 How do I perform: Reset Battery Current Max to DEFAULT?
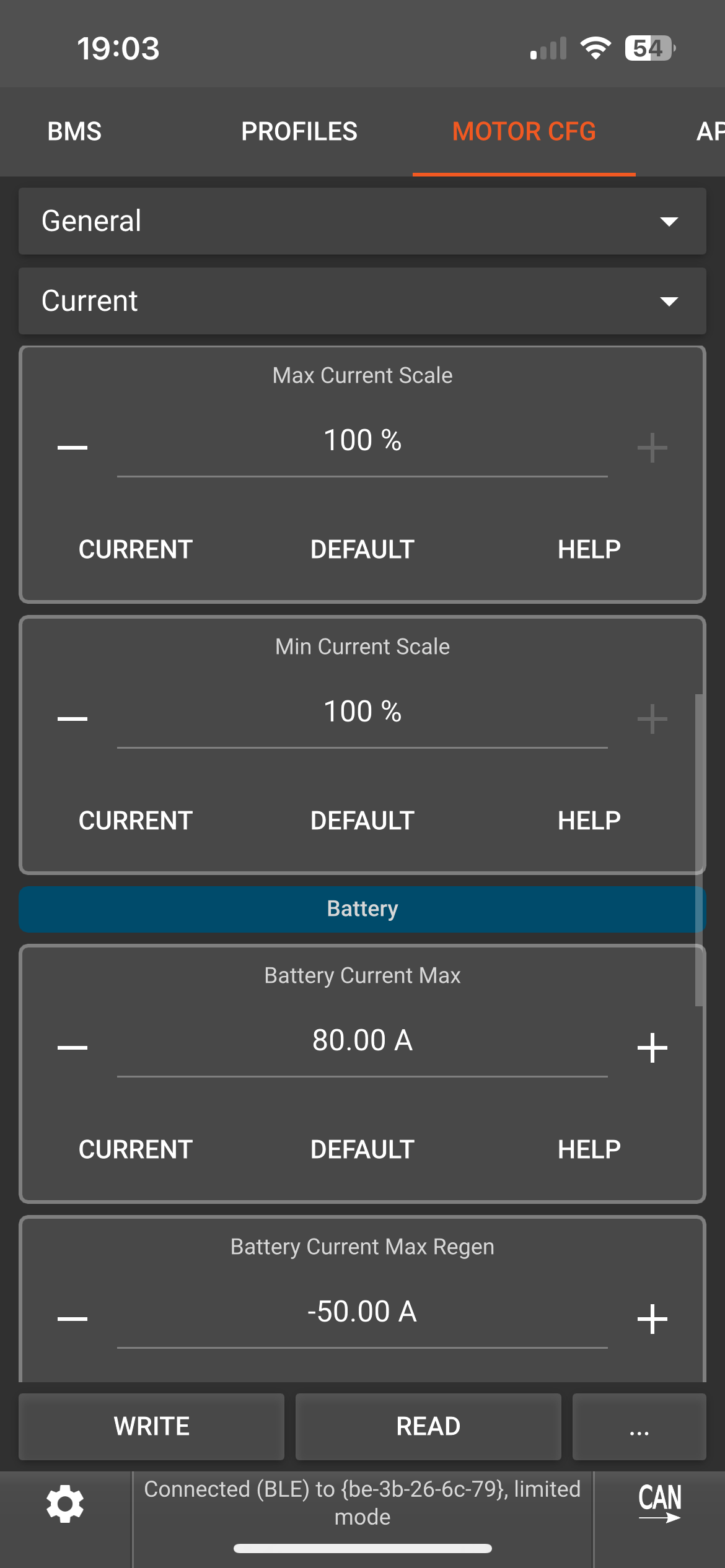(362, 1149)
